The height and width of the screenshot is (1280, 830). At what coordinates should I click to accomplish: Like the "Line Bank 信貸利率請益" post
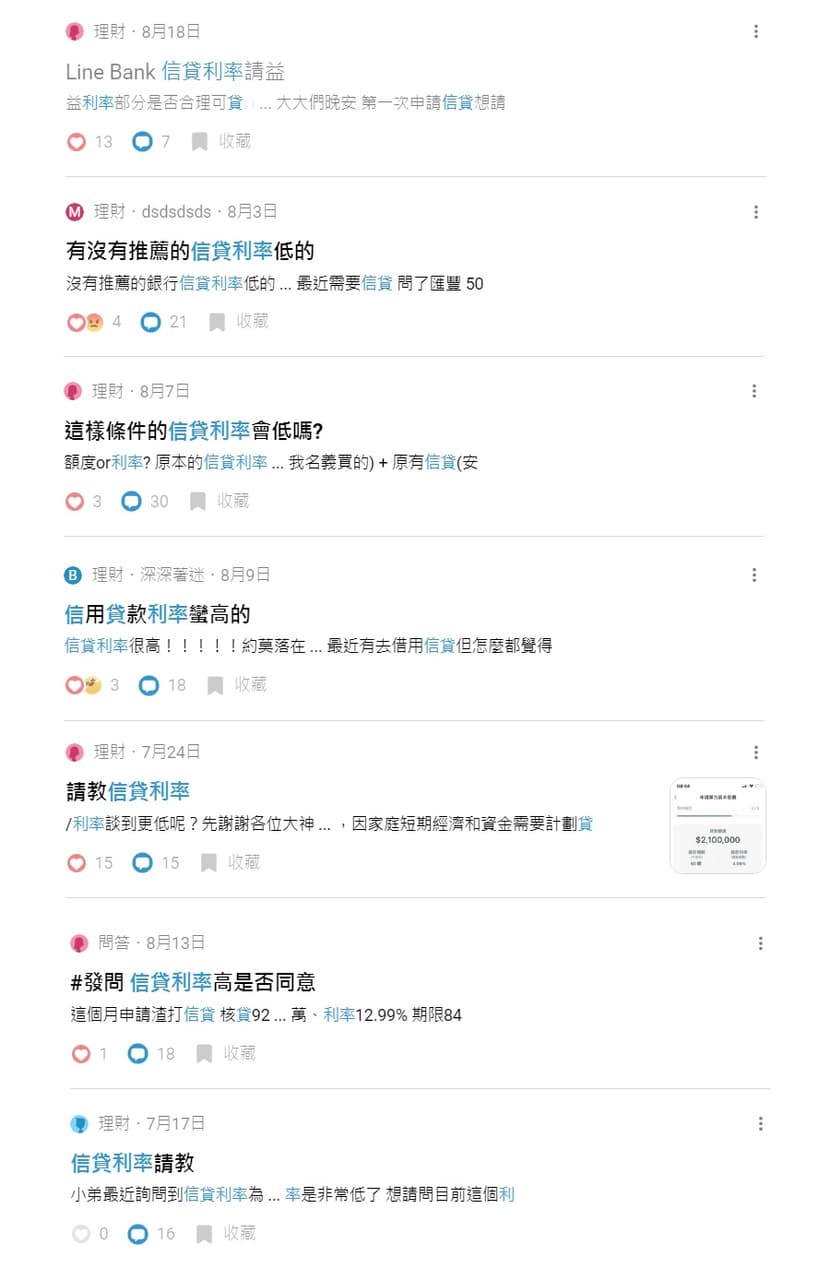click(x=76, y=141)
